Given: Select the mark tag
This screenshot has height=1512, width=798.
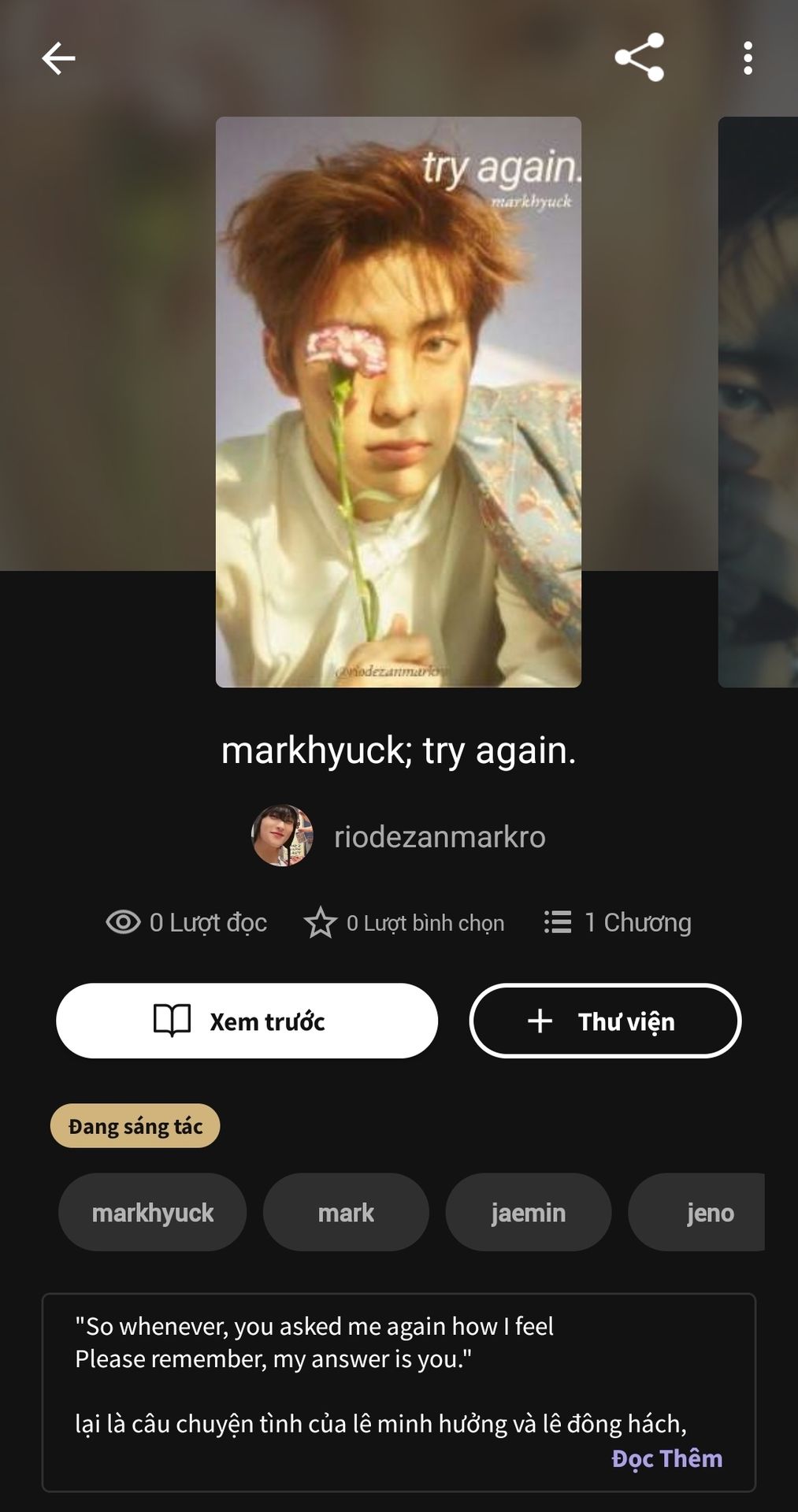Looking at the screenshot, I should pyautogui.click(x=346, y=1212).
